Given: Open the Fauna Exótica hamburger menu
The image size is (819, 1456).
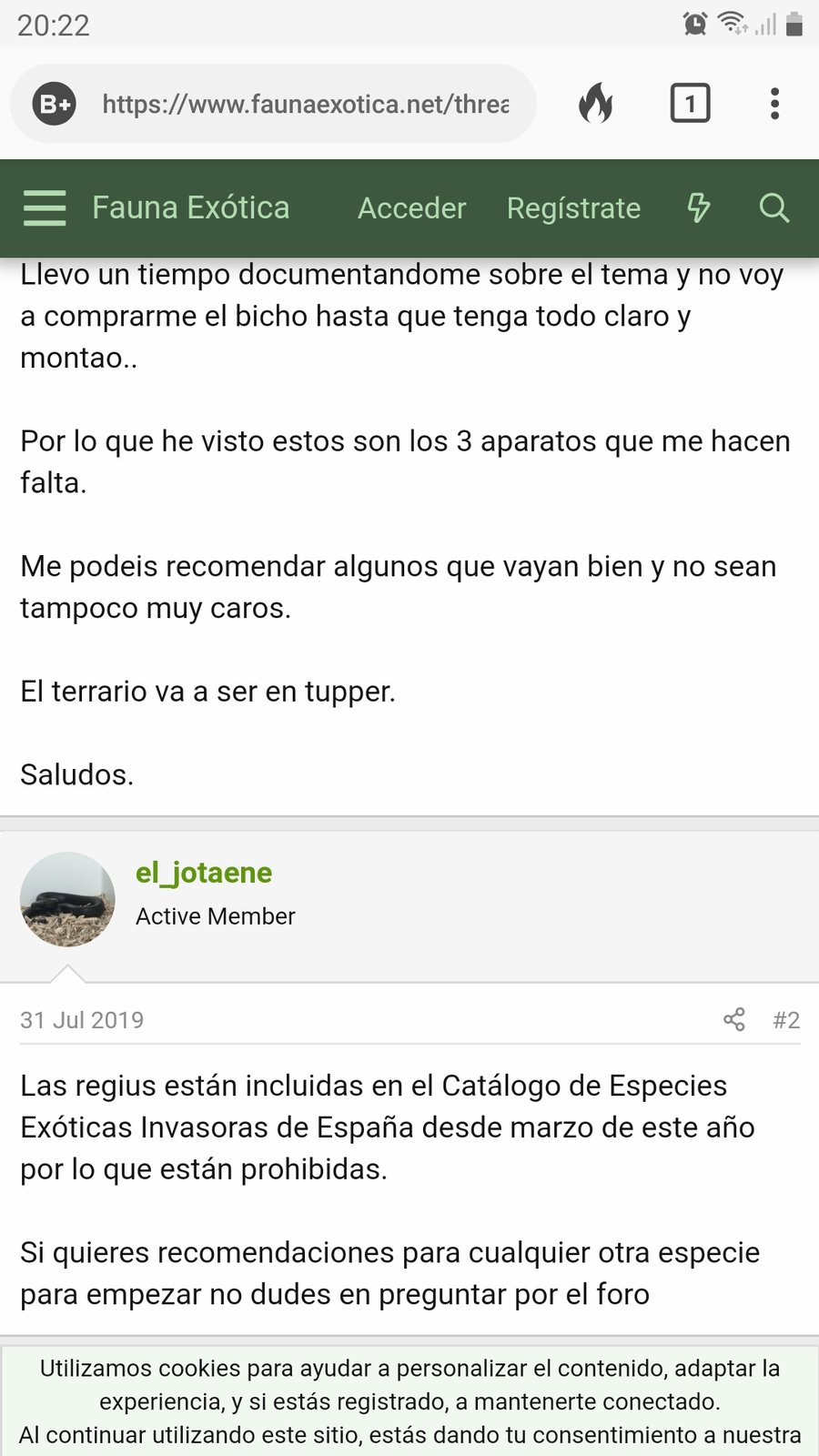Looking at the screenshot, I should click(45, 207).
